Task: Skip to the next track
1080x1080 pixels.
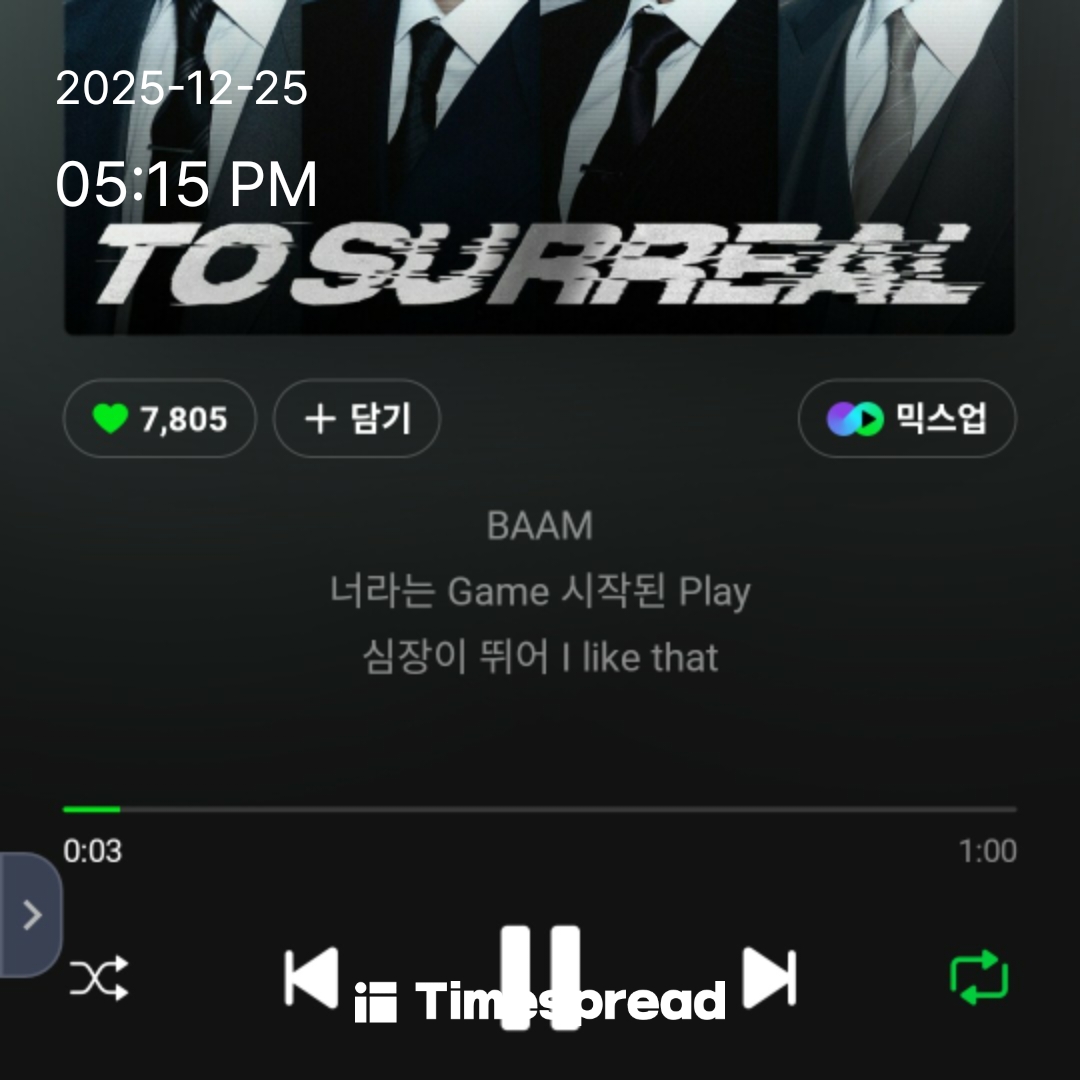Action: (769, 977)
